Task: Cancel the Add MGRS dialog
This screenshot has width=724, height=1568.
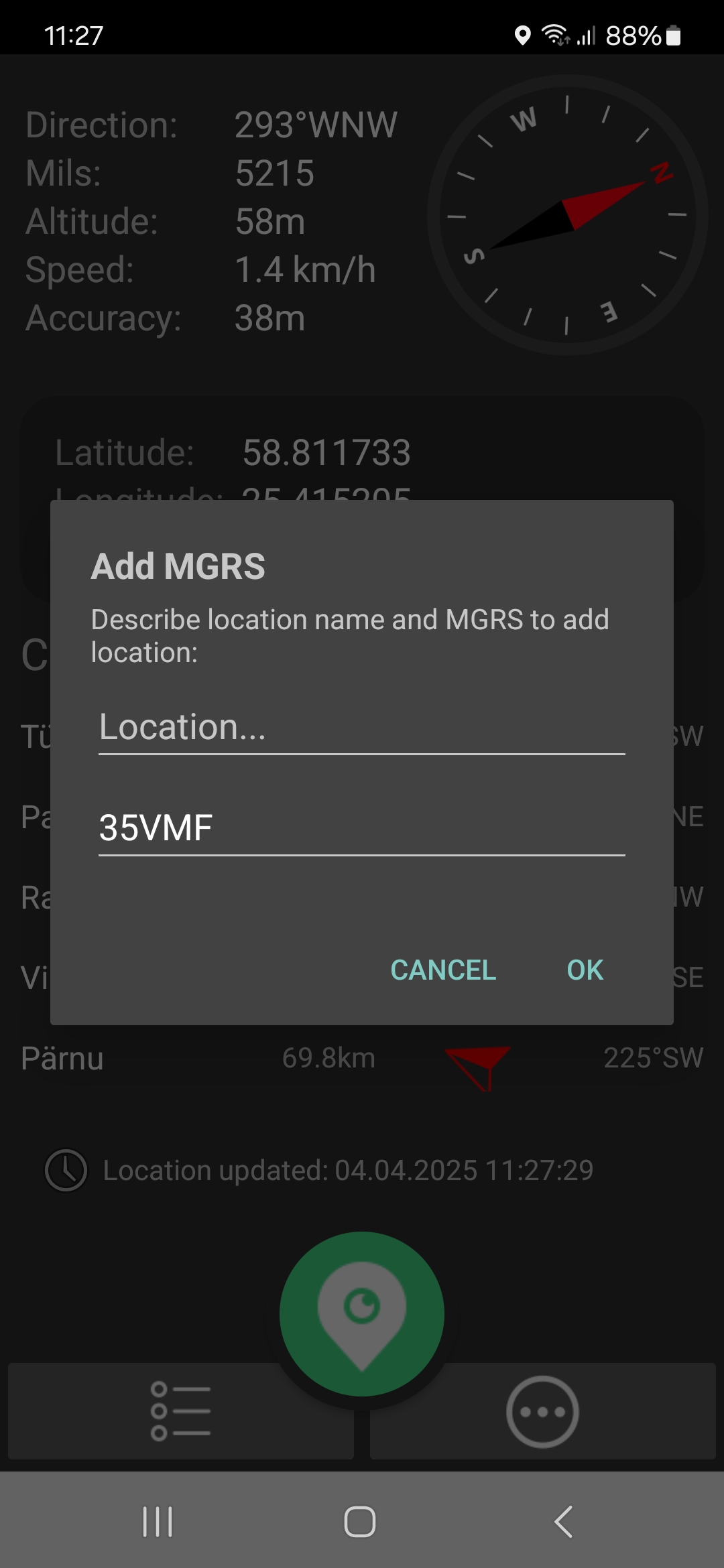Action: coord(443,970)
